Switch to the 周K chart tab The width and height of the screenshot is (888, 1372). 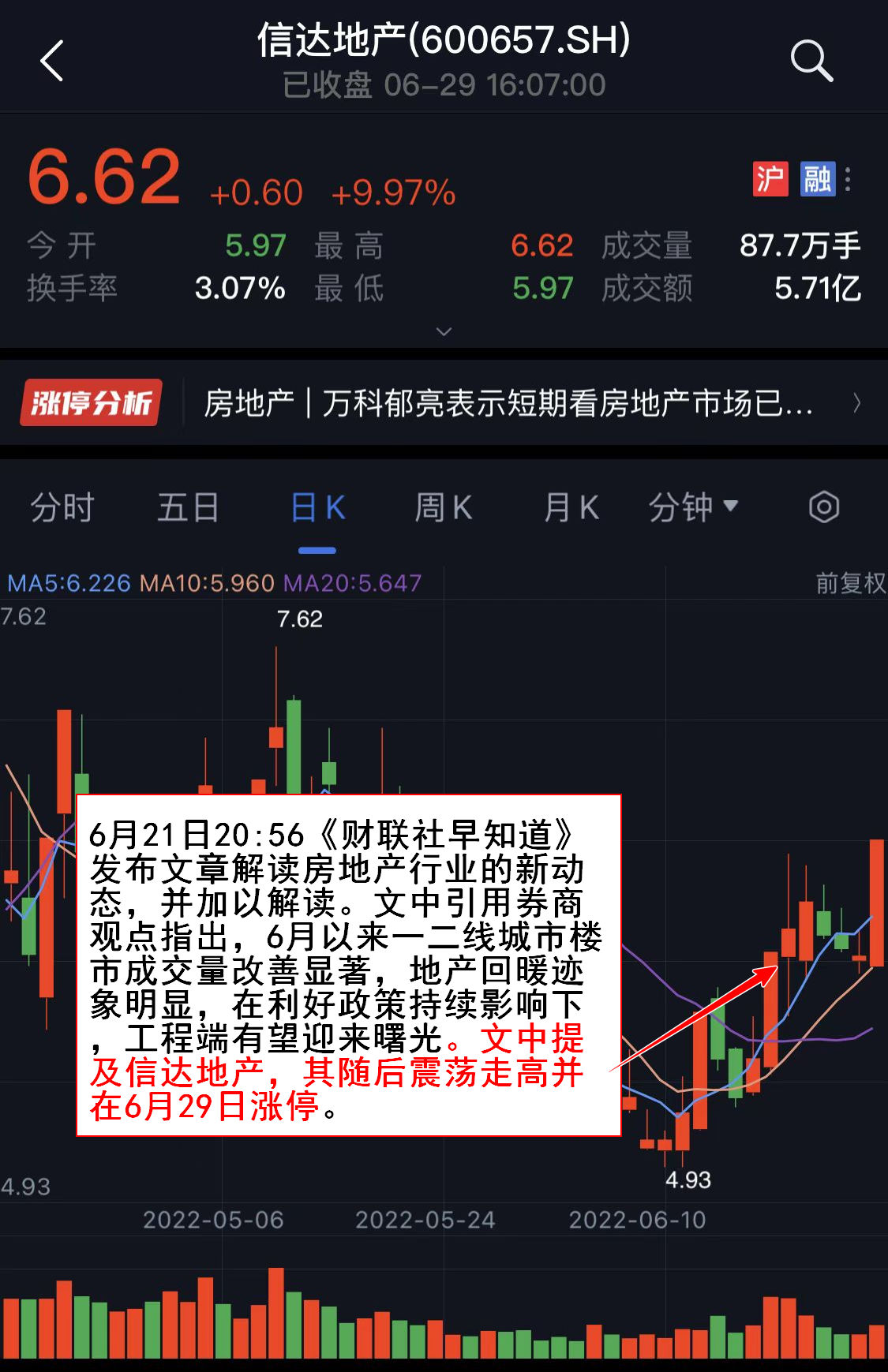point(444,507)
